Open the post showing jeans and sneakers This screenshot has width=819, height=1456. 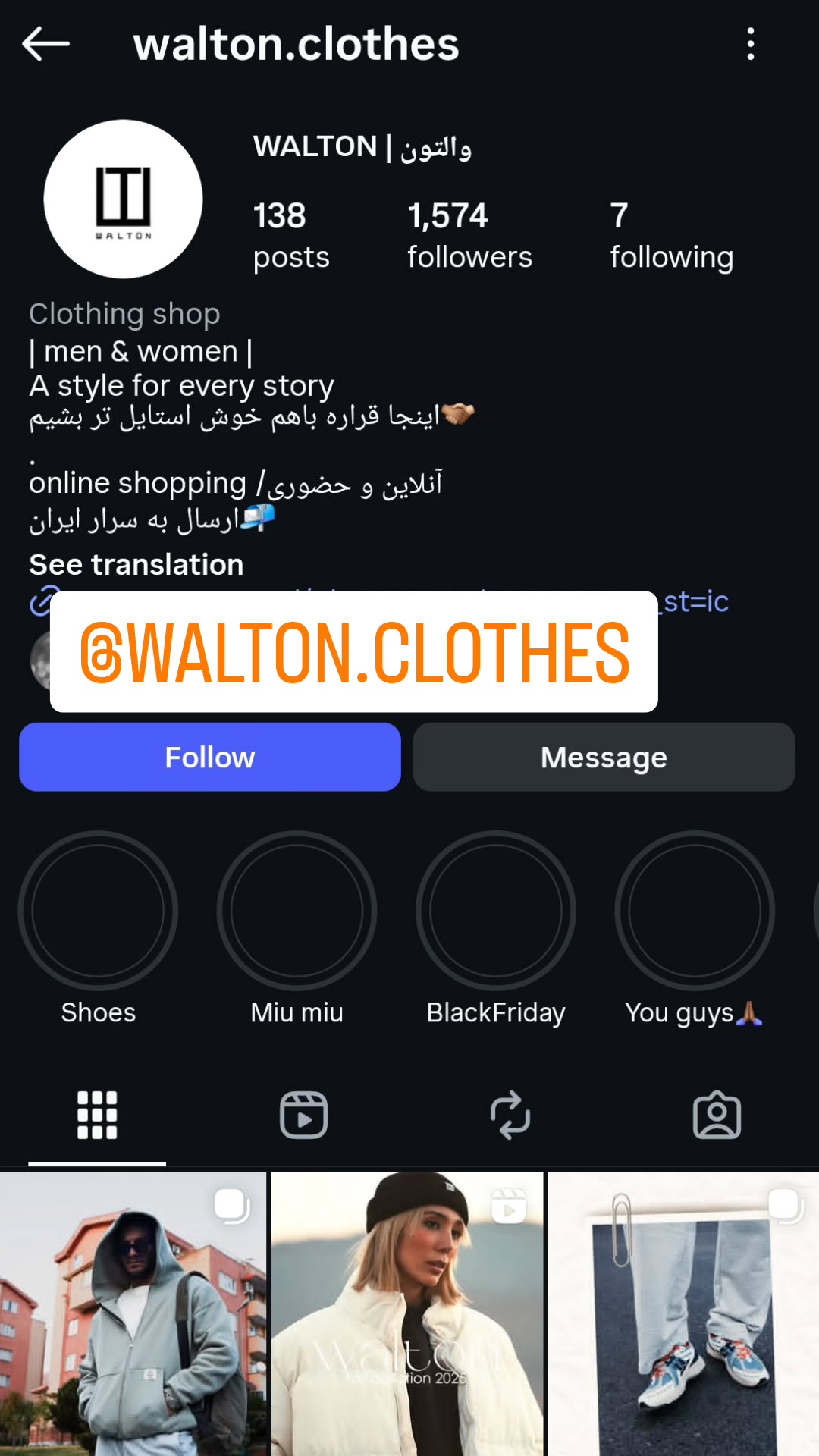[x=683, y=1313]
